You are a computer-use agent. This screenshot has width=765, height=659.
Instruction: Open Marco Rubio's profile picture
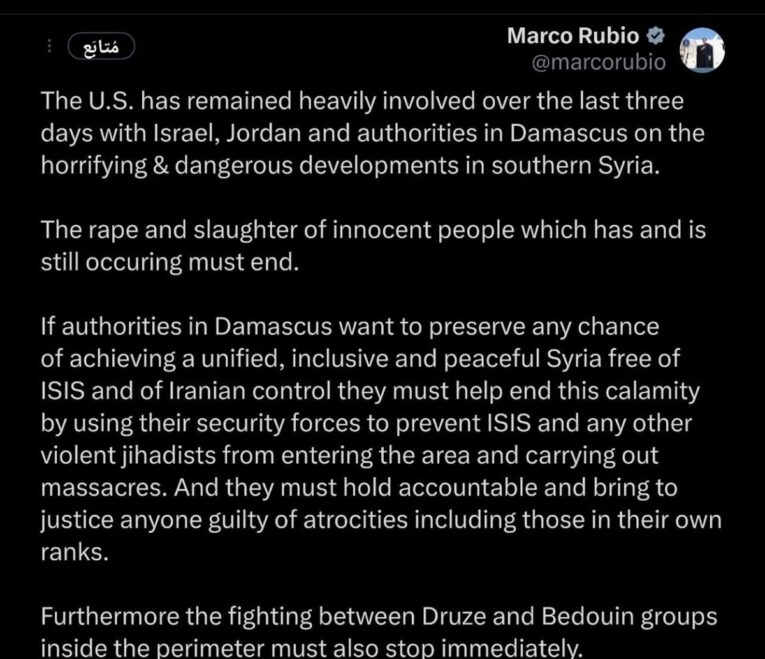point(702,48)
